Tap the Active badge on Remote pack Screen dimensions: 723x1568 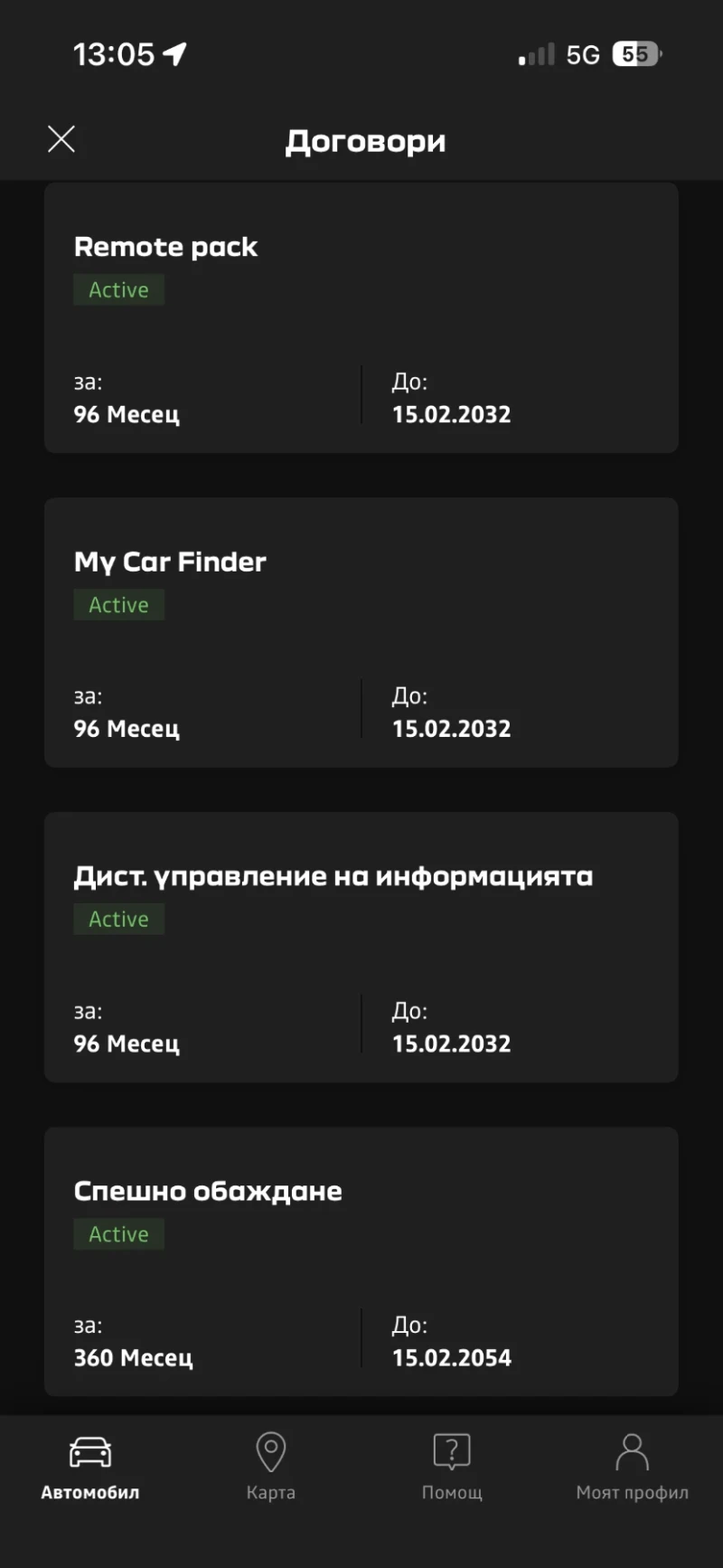118,289
